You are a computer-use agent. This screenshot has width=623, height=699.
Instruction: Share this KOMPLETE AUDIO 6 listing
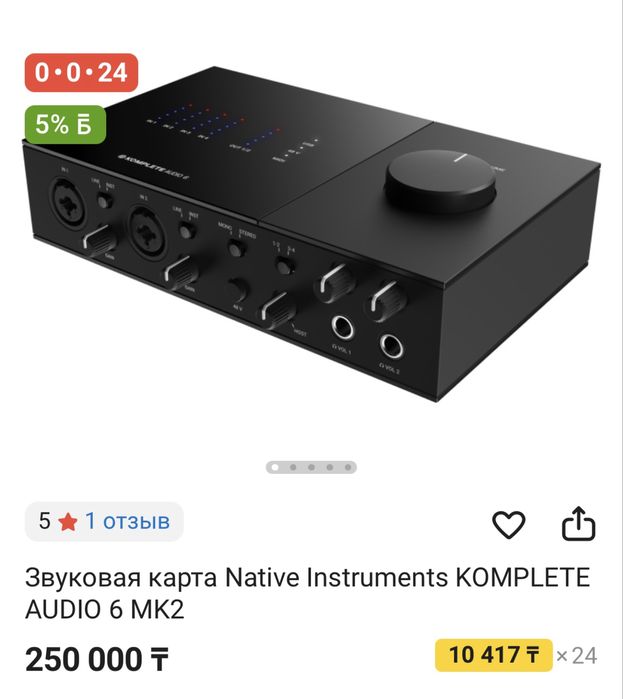578,524
